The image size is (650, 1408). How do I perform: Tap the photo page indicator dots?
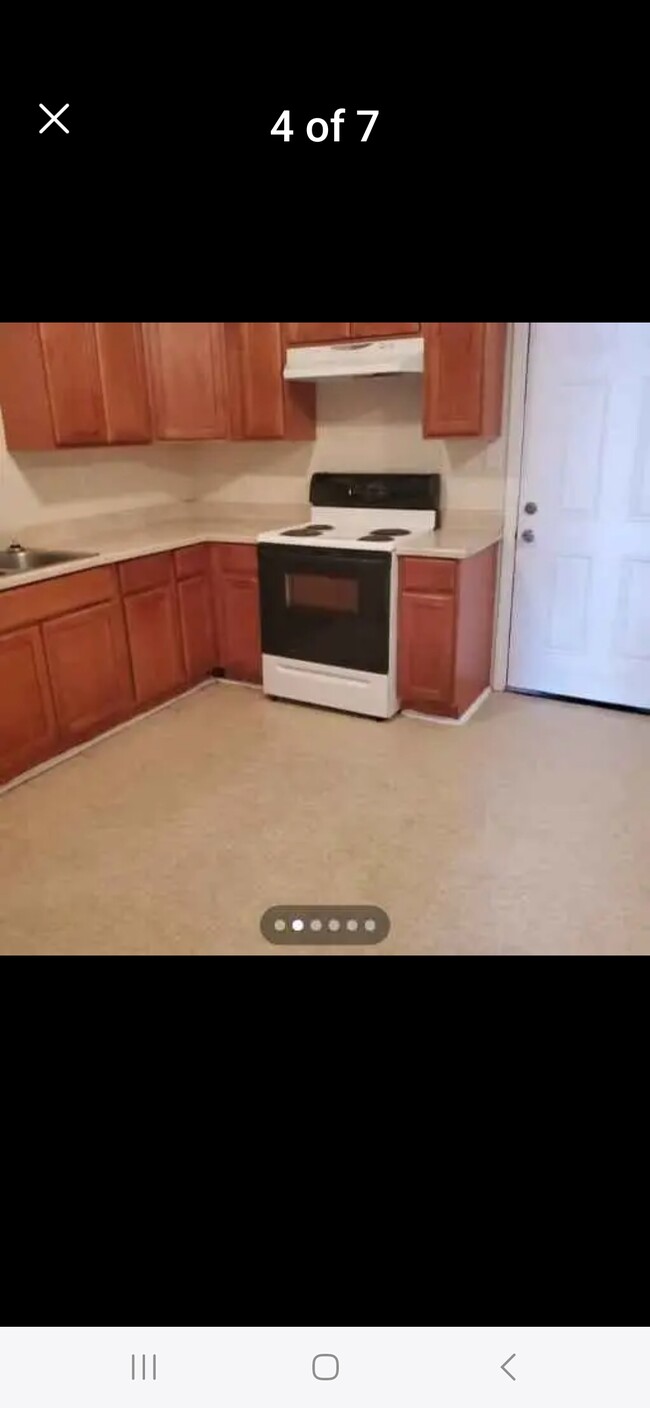pos(325,925)
